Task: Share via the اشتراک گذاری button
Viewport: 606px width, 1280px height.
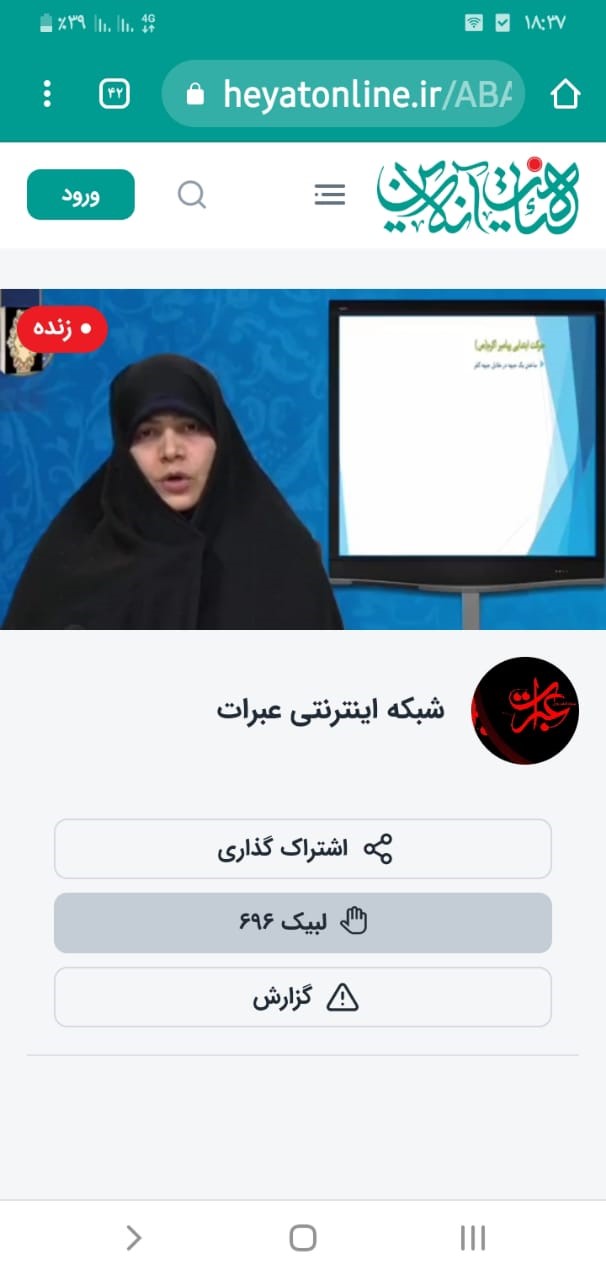Action: 303,849
